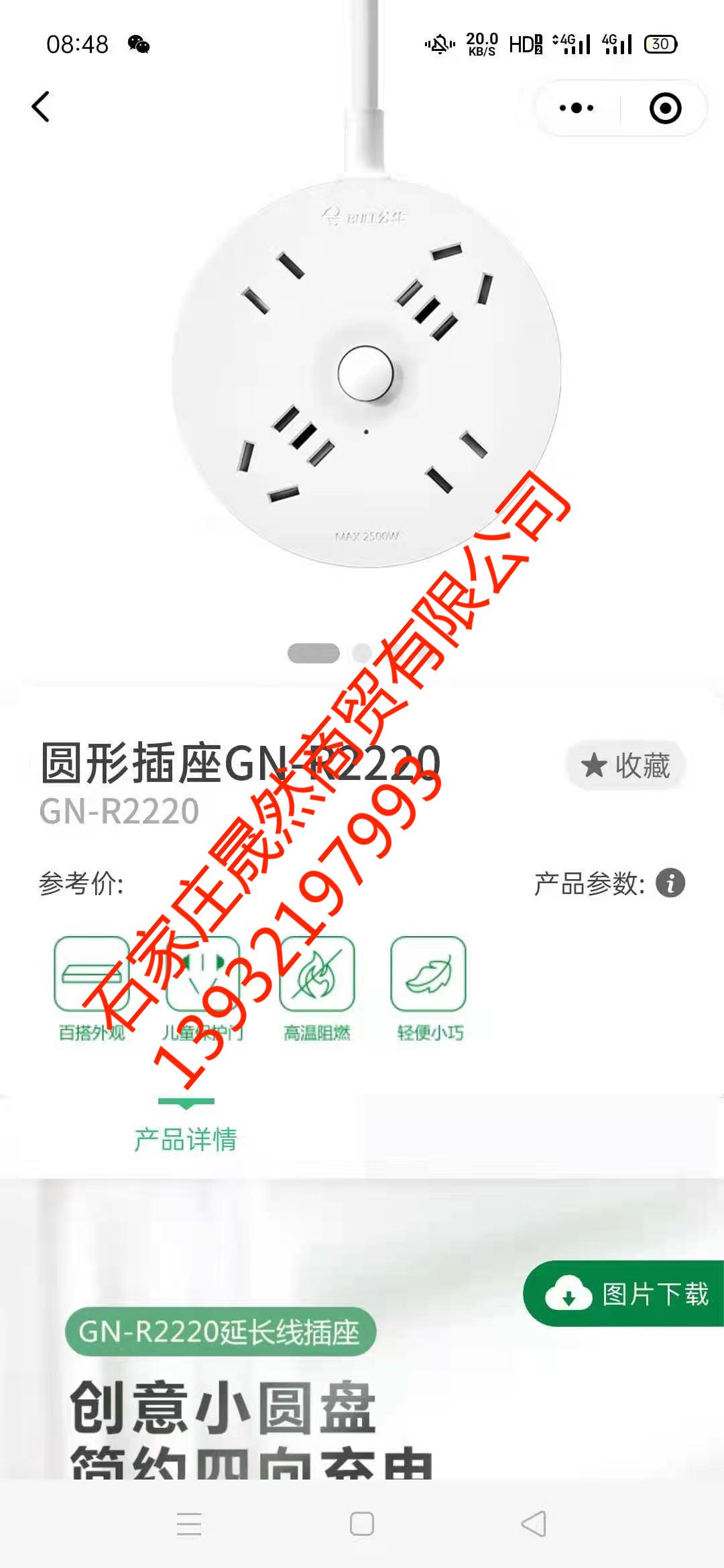724x1568 pixels.
Task: Go back using the top-left arrow
Action: coord(41,107)
